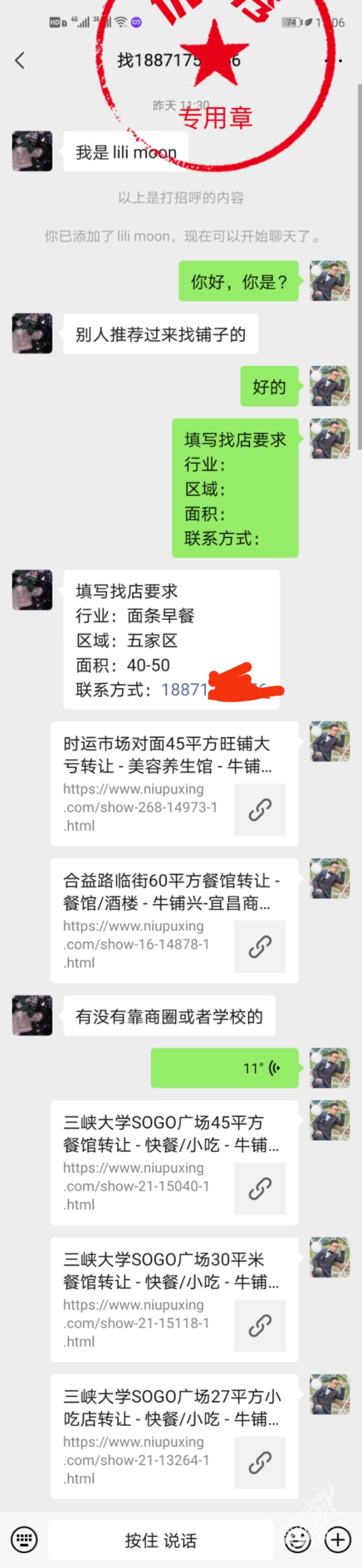Open link 合益路临街60平方餐馆转让

pyautogui.click(x=174, y=920)
